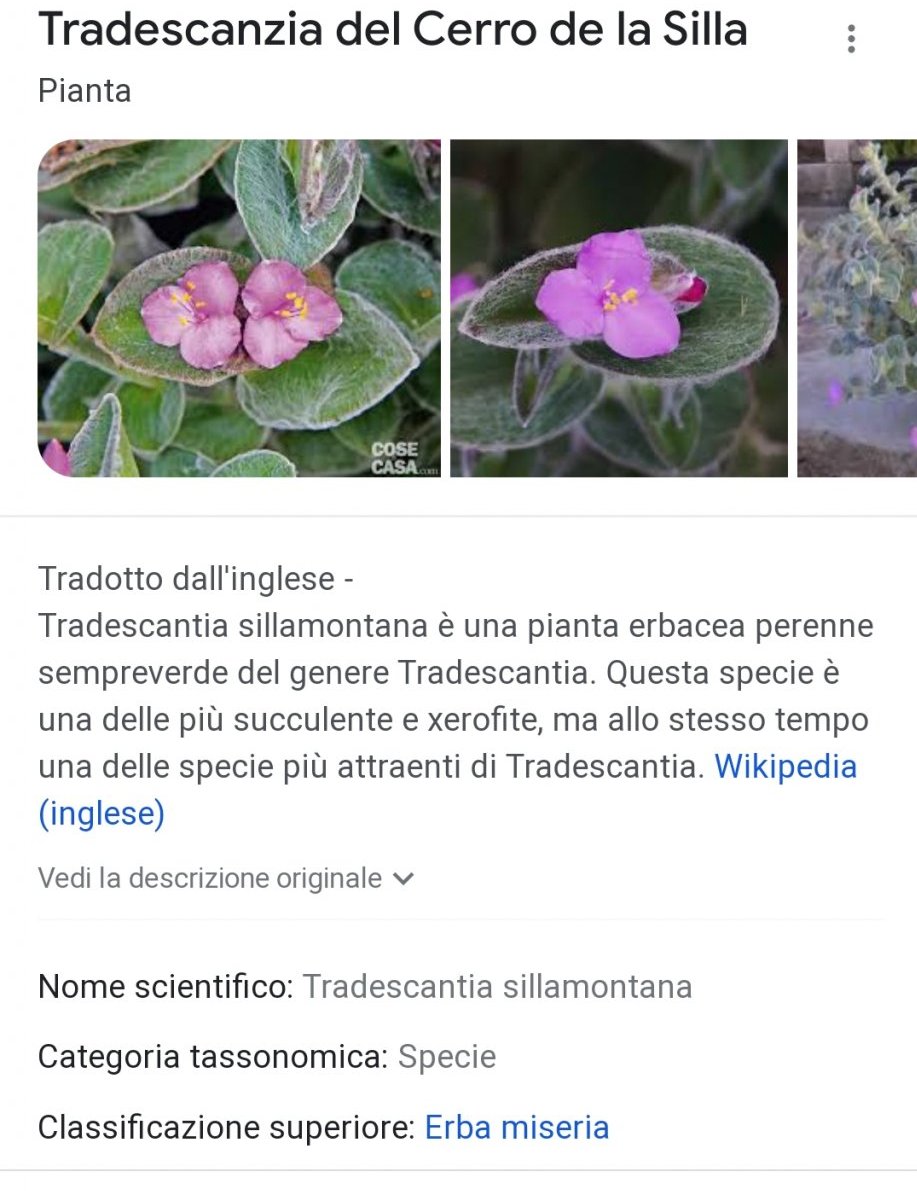
Task: Open the partially visible third plant photo
Action: tap(857, 308)
